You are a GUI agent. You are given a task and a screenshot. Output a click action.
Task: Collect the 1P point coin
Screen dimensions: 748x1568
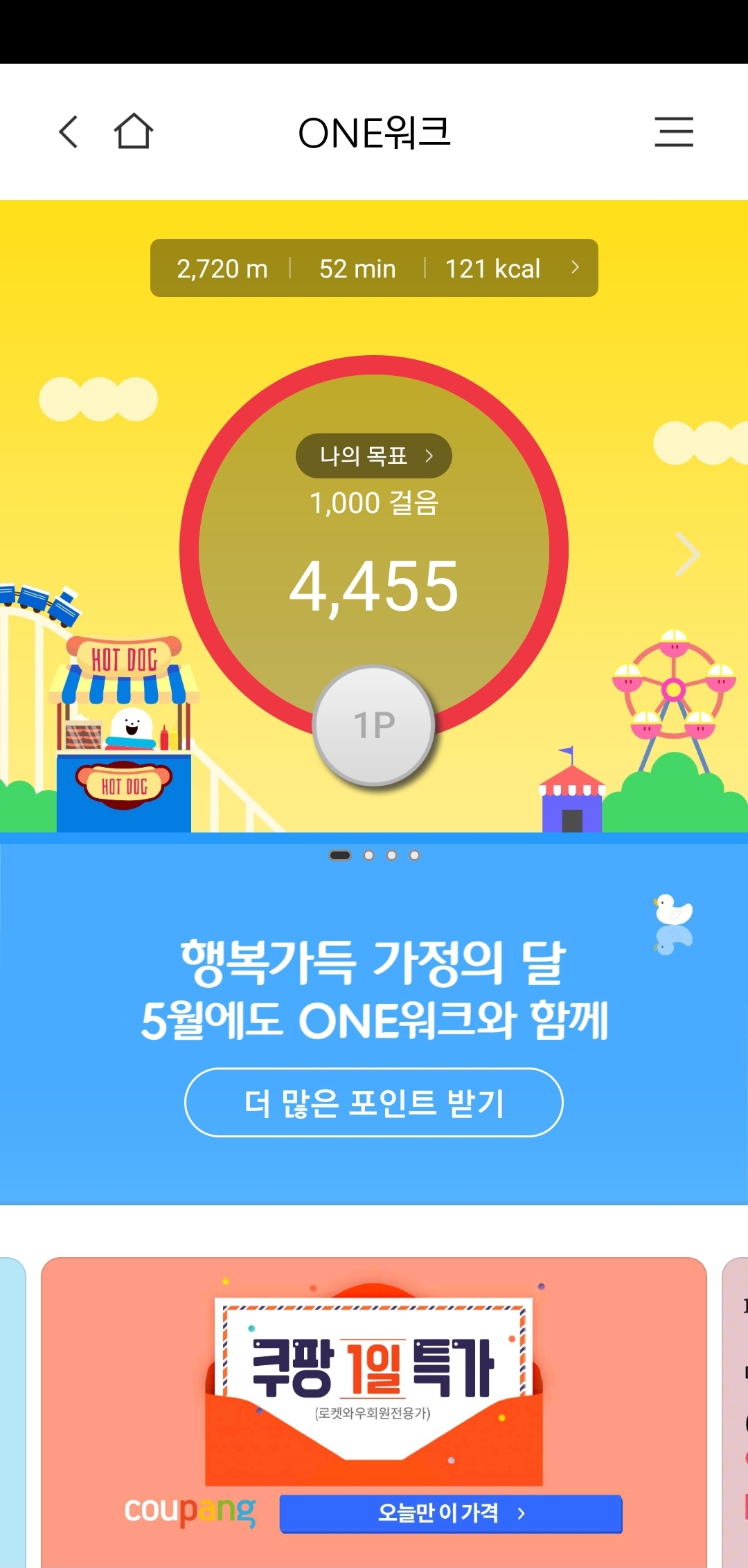pos(374,725)
